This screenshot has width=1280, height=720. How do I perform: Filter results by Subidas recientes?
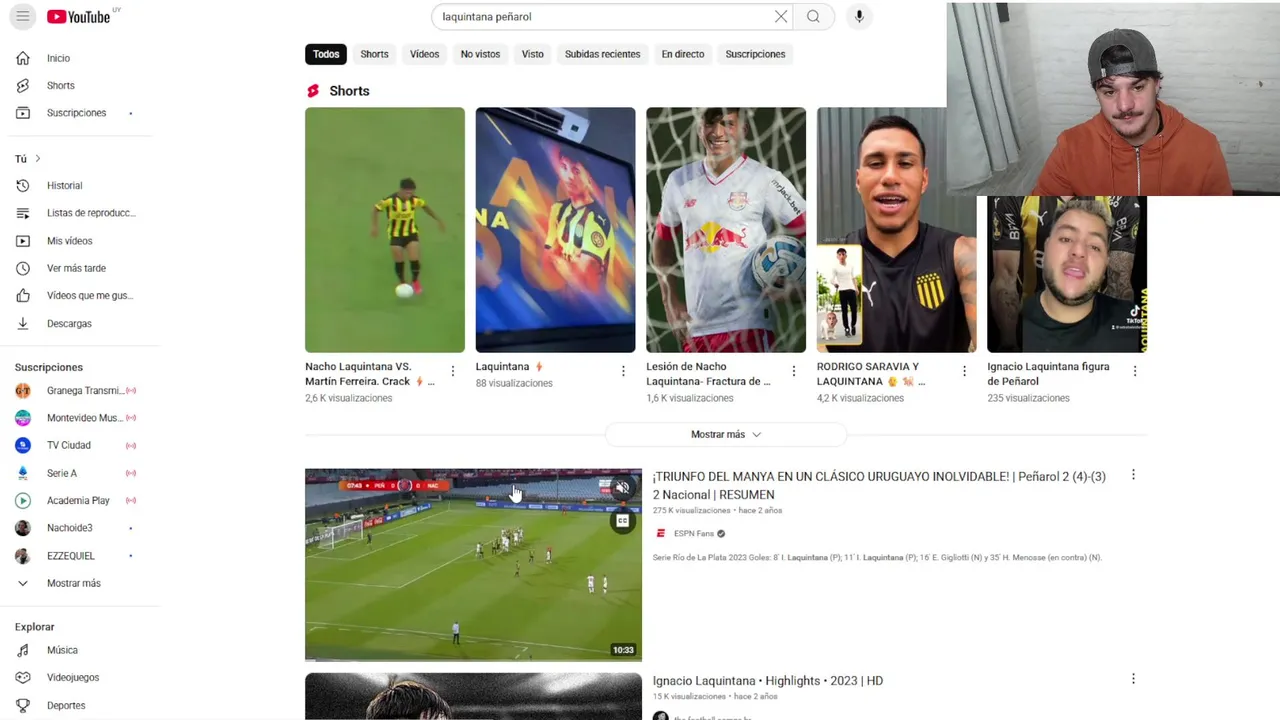coord(602,54)
